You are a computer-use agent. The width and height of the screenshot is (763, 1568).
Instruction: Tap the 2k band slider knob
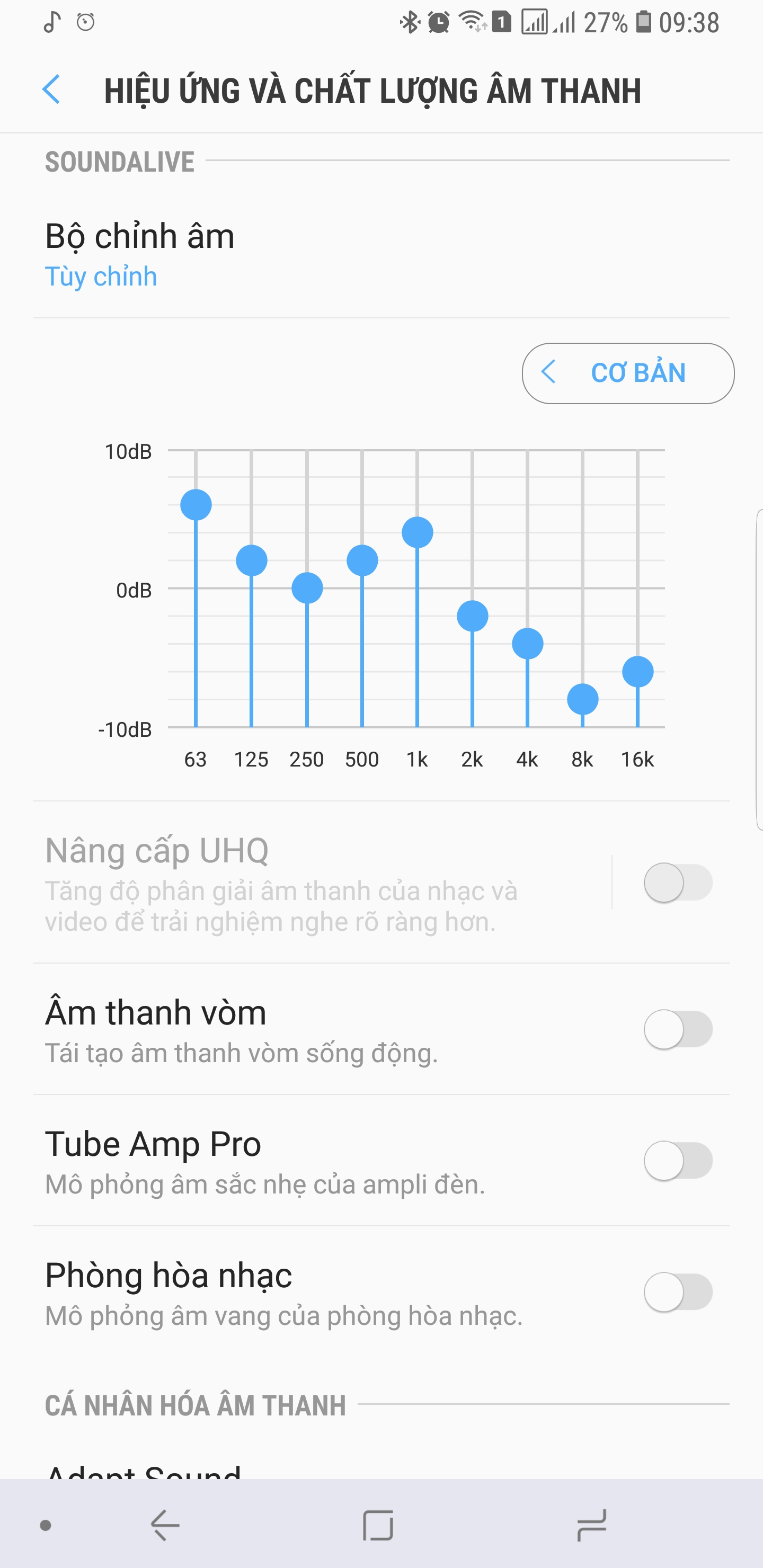pos(473,616)
